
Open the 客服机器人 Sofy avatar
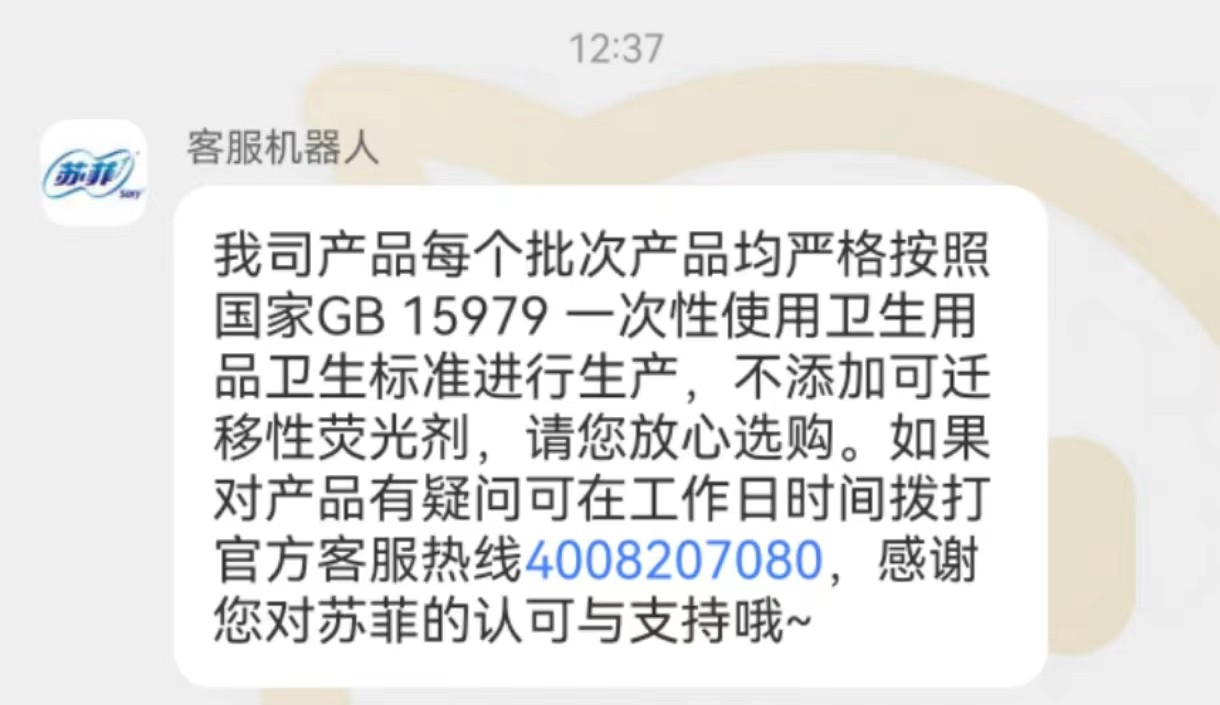92,173
